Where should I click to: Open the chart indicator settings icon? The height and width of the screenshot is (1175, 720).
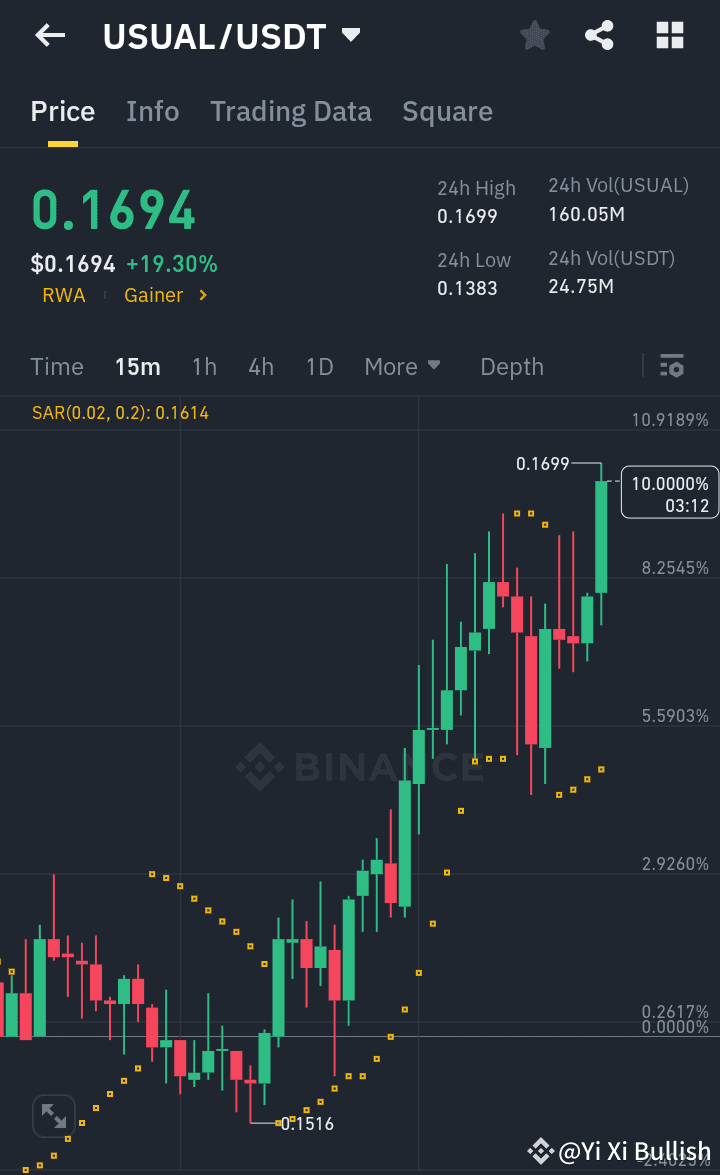[671, 366]
